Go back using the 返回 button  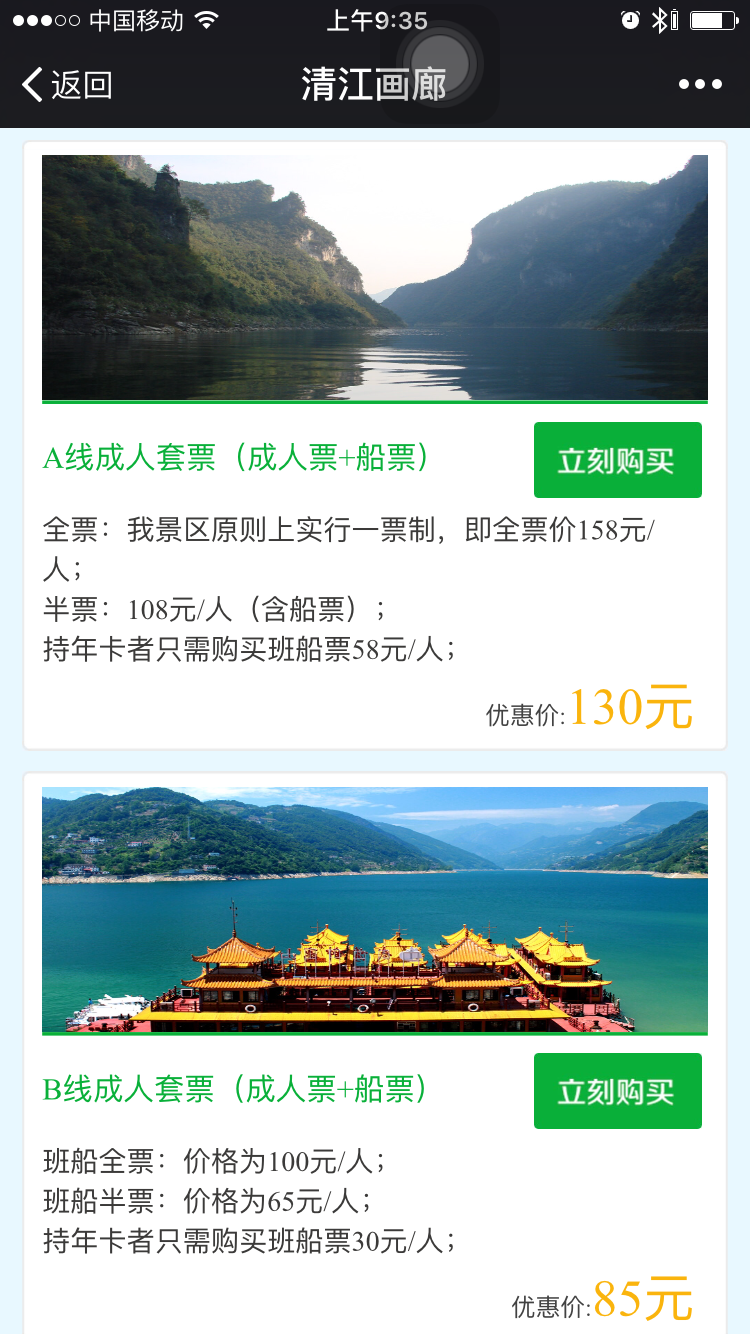[x=67, y=85]
